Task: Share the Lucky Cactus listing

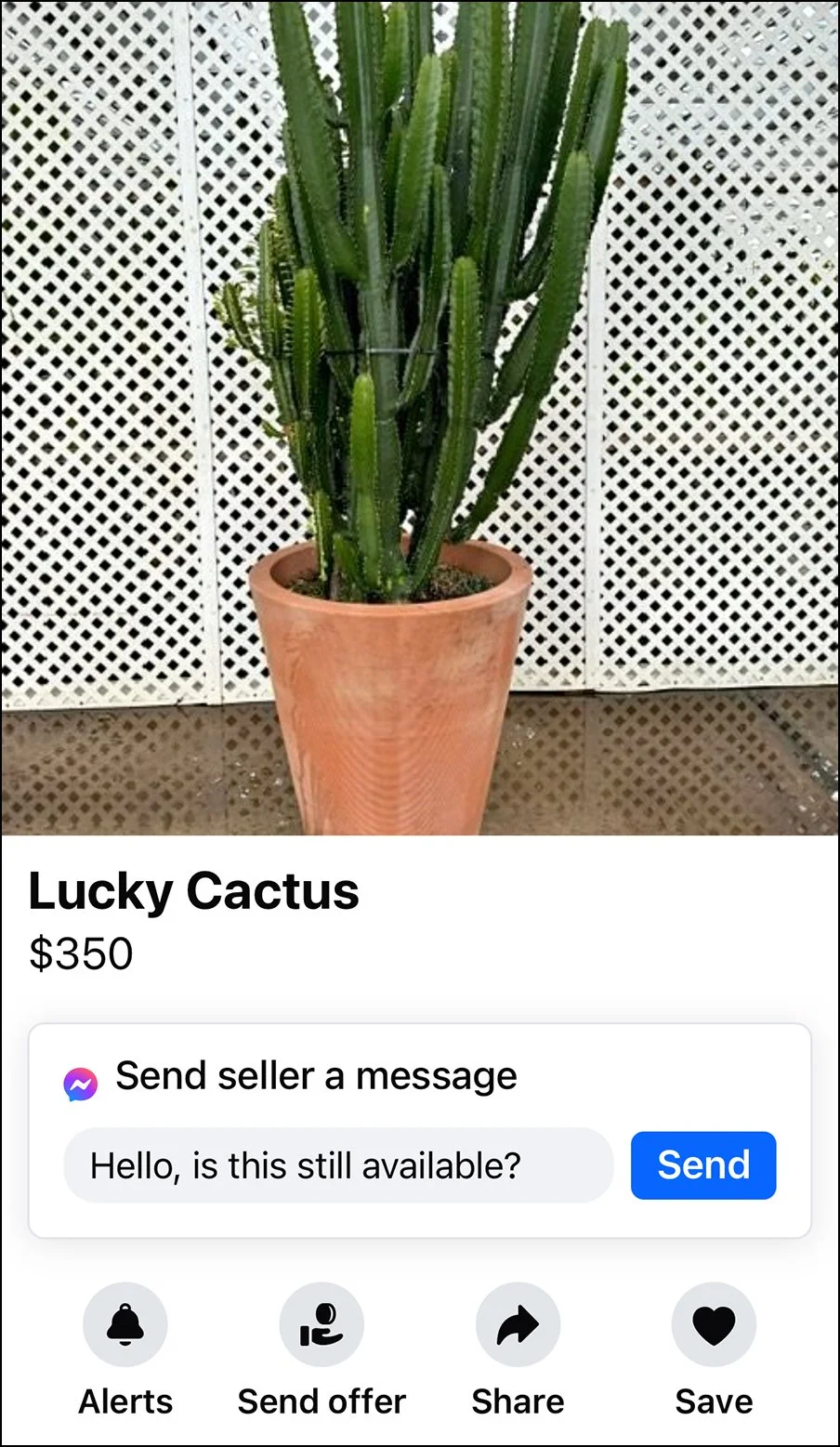Action: pyautogui.click(x=518, y=1325)
